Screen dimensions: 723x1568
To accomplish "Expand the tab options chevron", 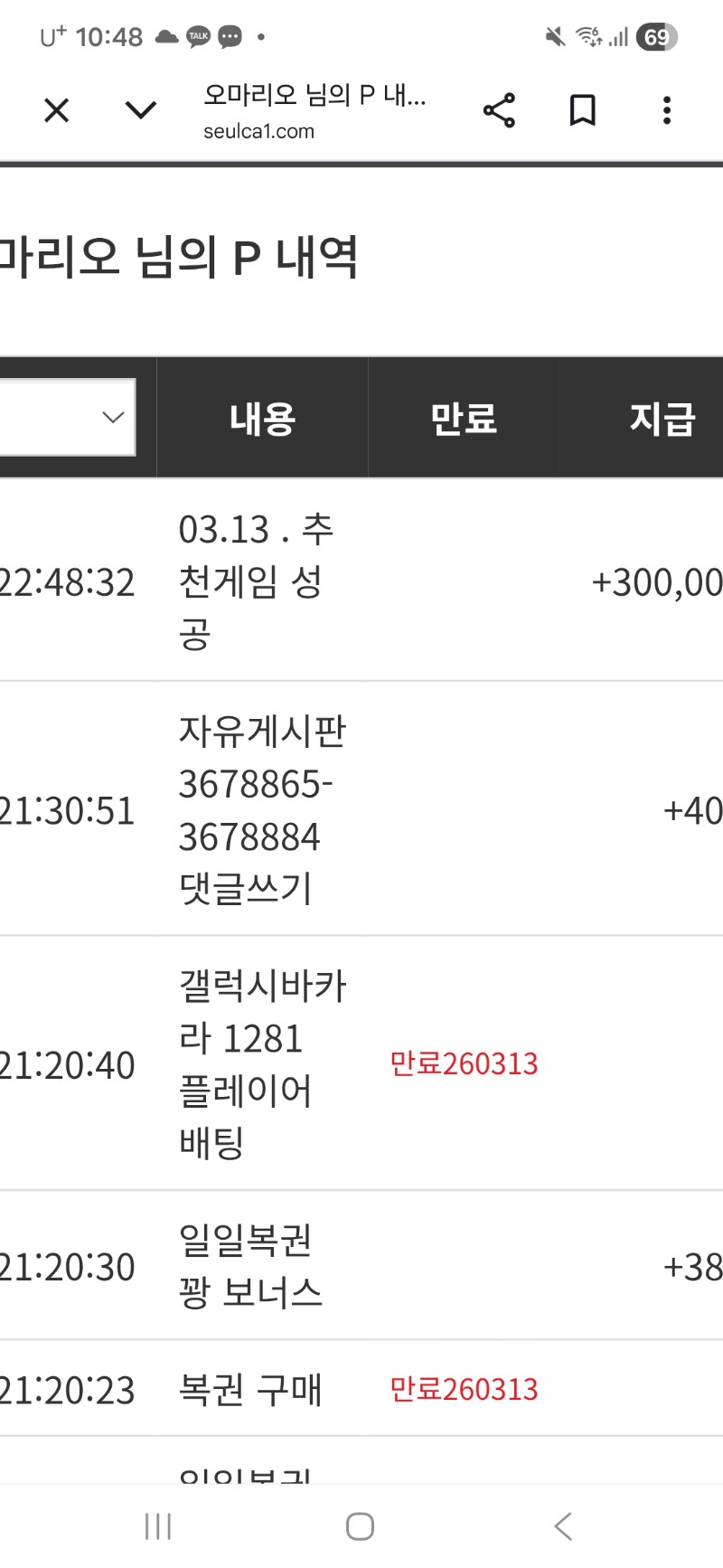I will (x=140, y=111).
